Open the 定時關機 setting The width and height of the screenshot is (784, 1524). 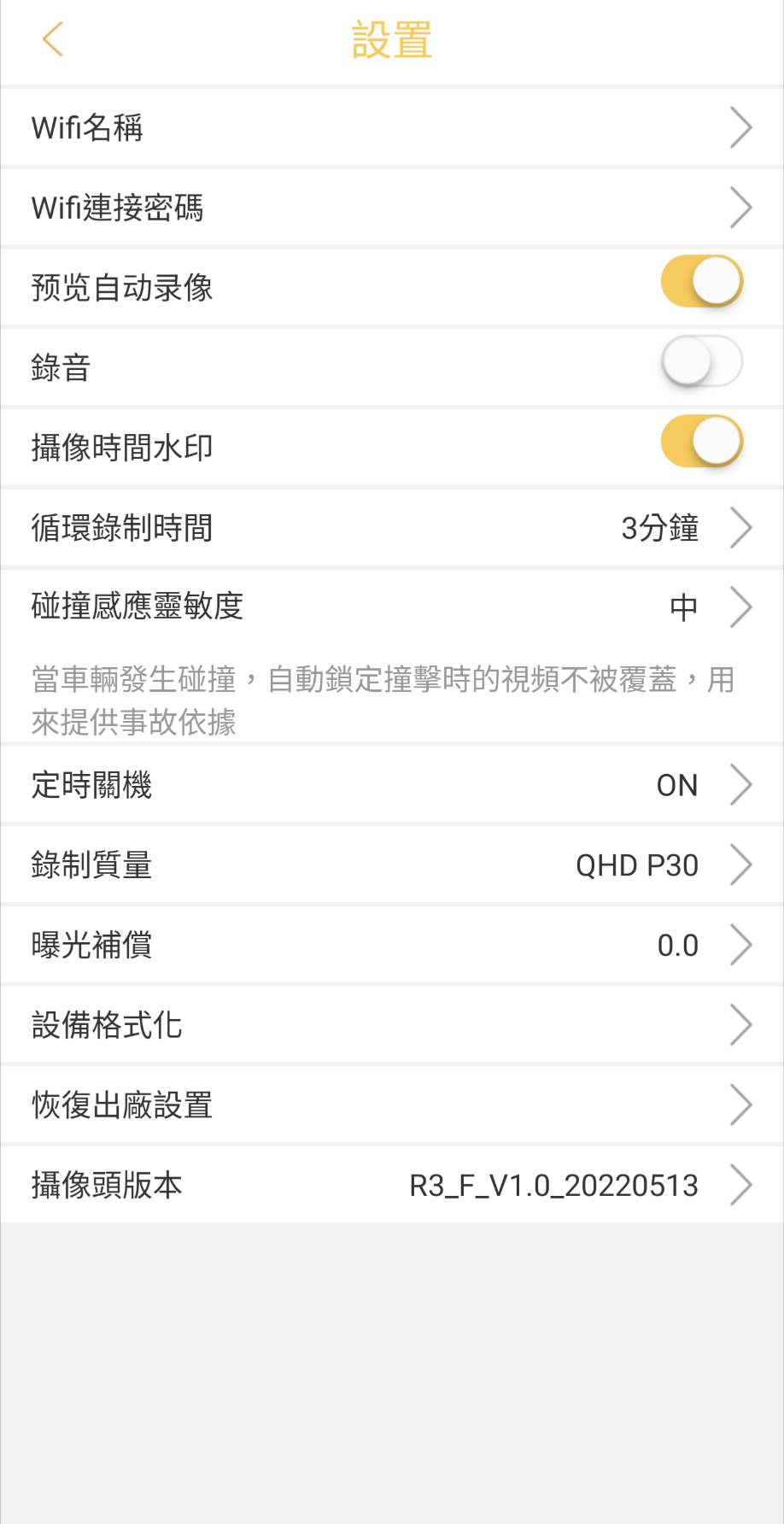coord(392,785)
